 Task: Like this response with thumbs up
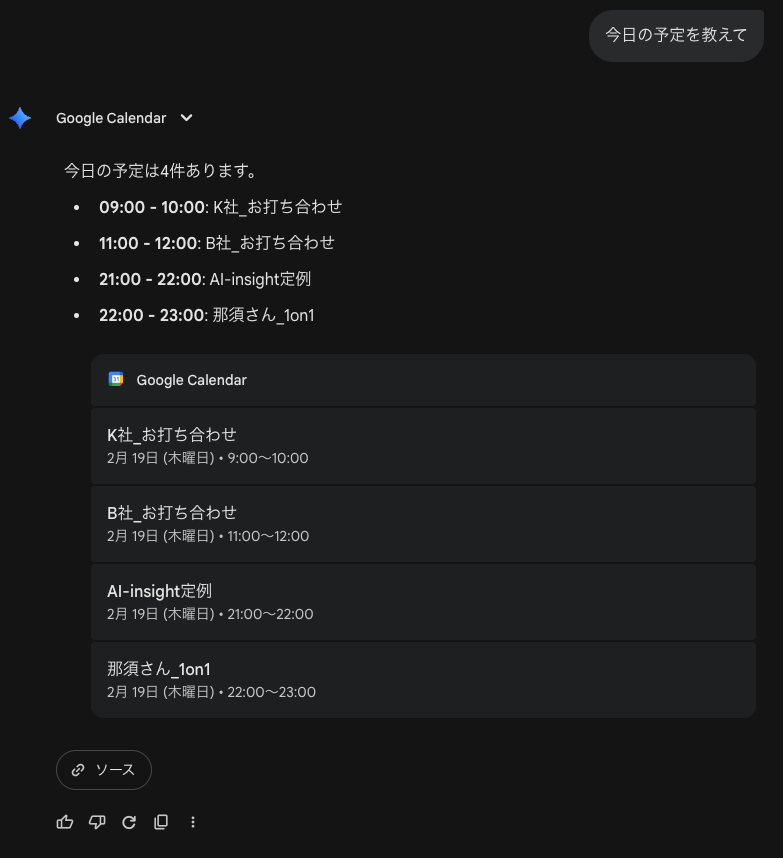click(65, 822)
